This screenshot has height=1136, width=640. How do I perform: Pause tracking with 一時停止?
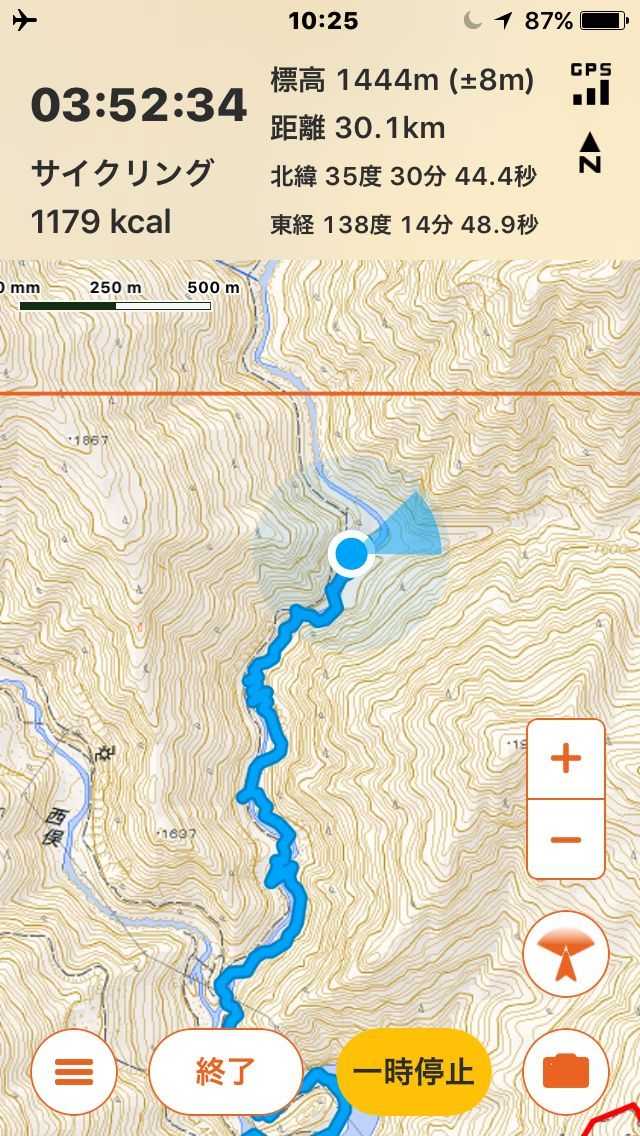414,1072
